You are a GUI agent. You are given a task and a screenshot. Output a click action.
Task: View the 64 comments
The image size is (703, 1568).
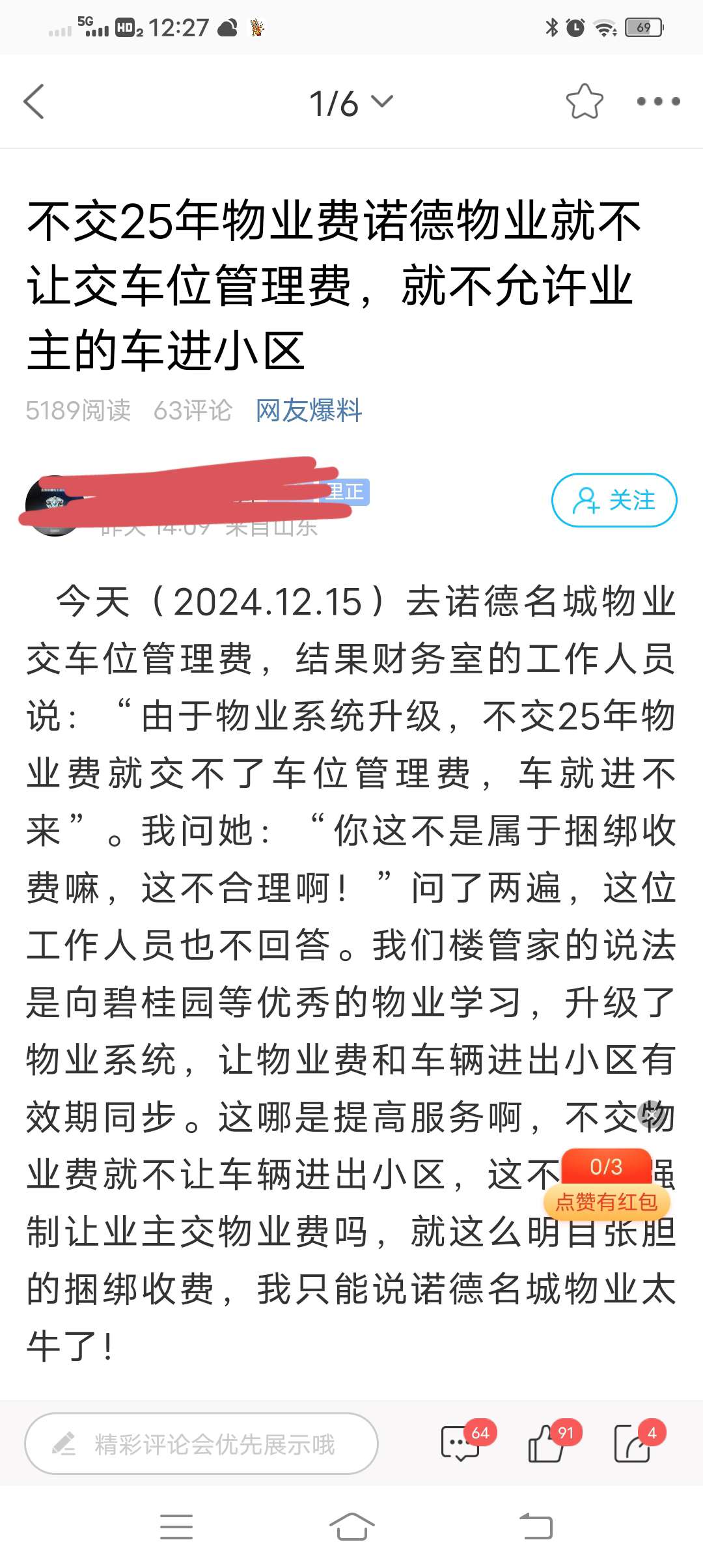461,1444
